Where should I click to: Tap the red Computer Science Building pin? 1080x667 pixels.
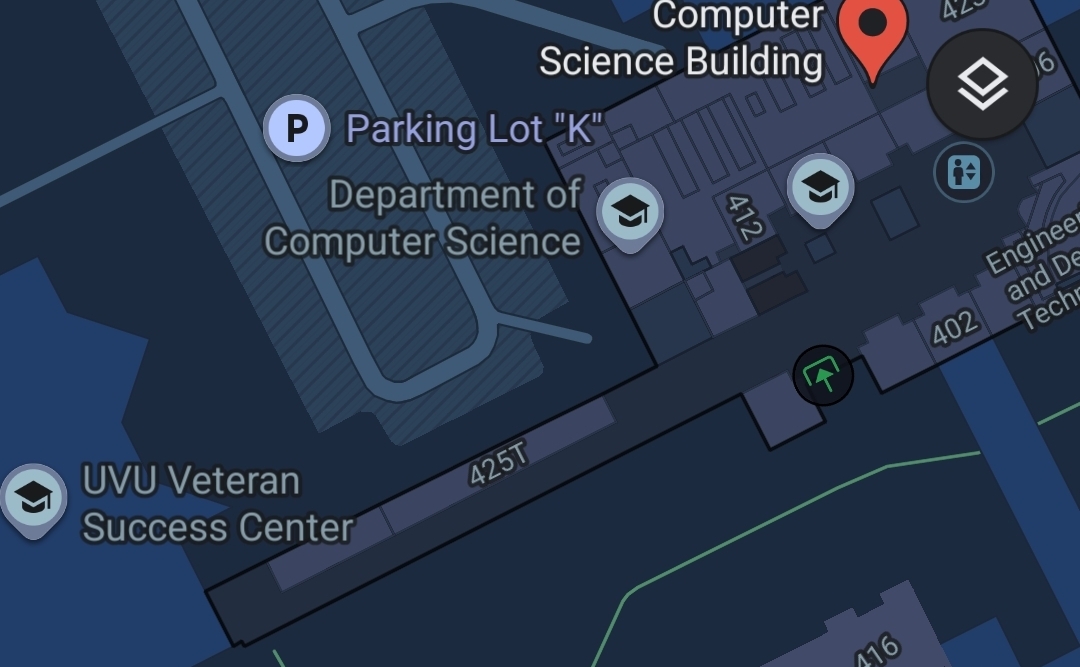click(873, 30)
